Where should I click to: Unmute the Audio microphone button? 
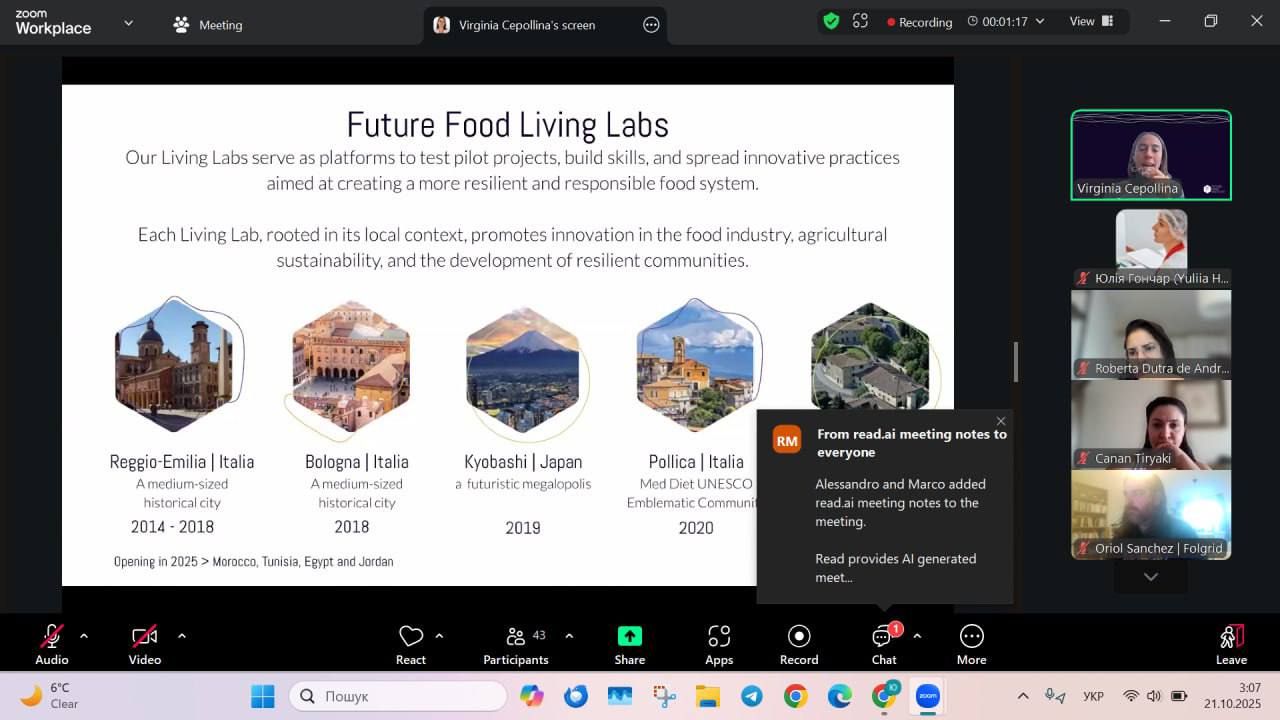tap(51, 643)
